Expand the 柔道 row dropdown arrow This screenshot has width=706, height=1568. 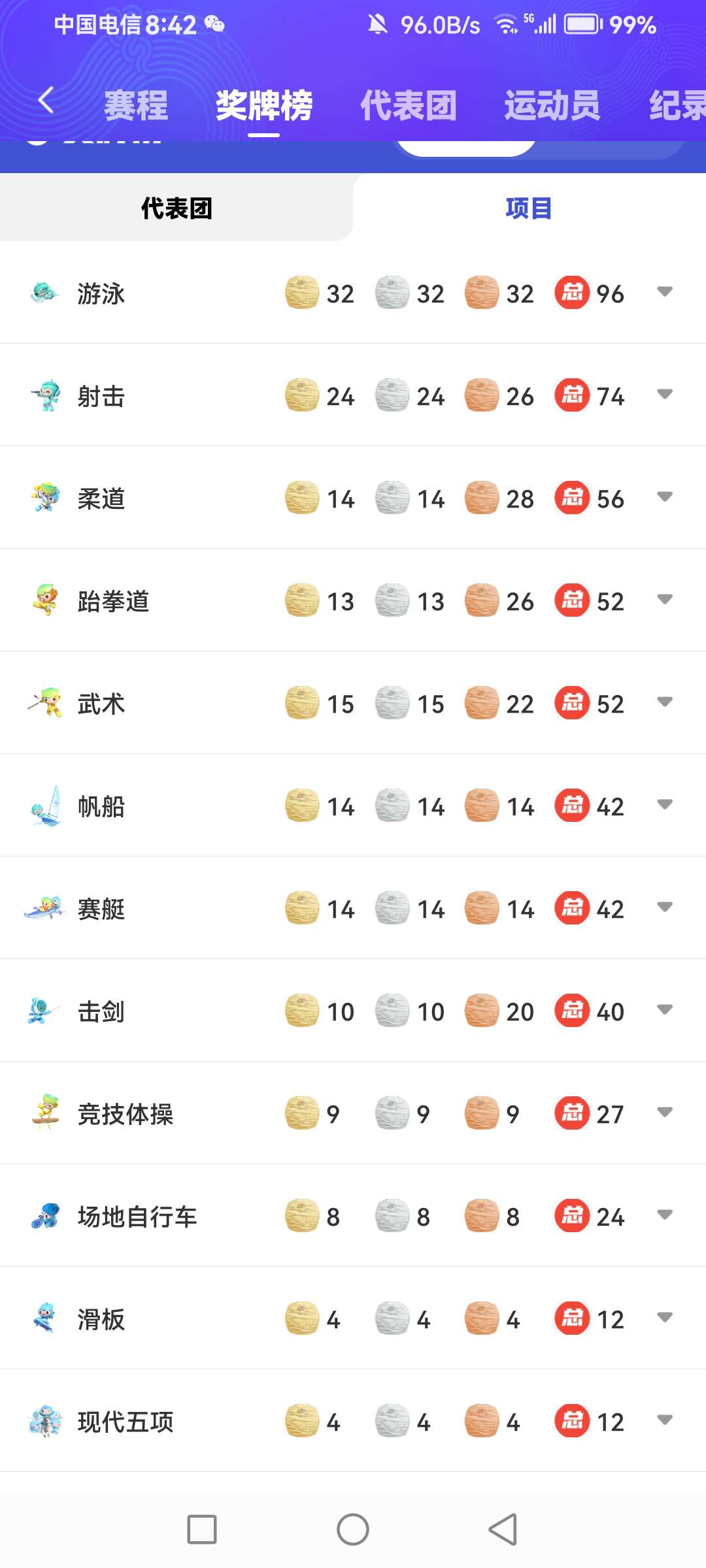[x=665, y=497]
